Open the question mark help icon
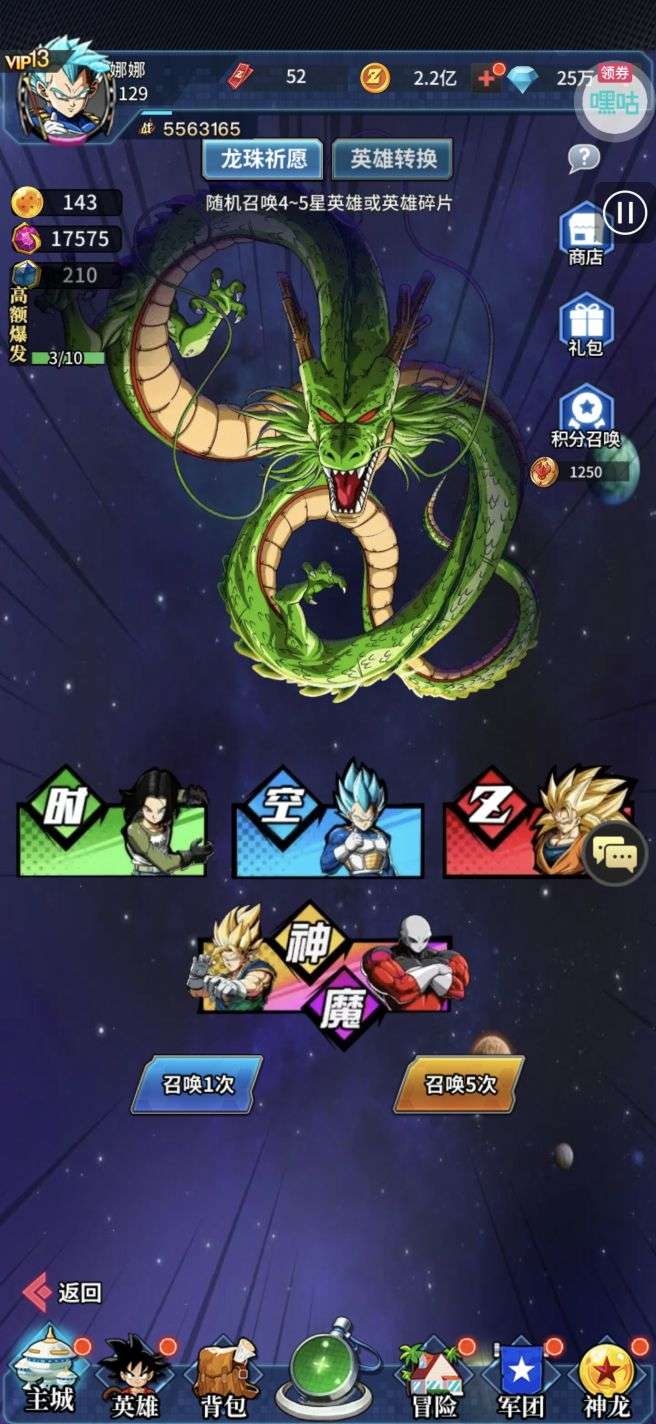 coord(584,157)
